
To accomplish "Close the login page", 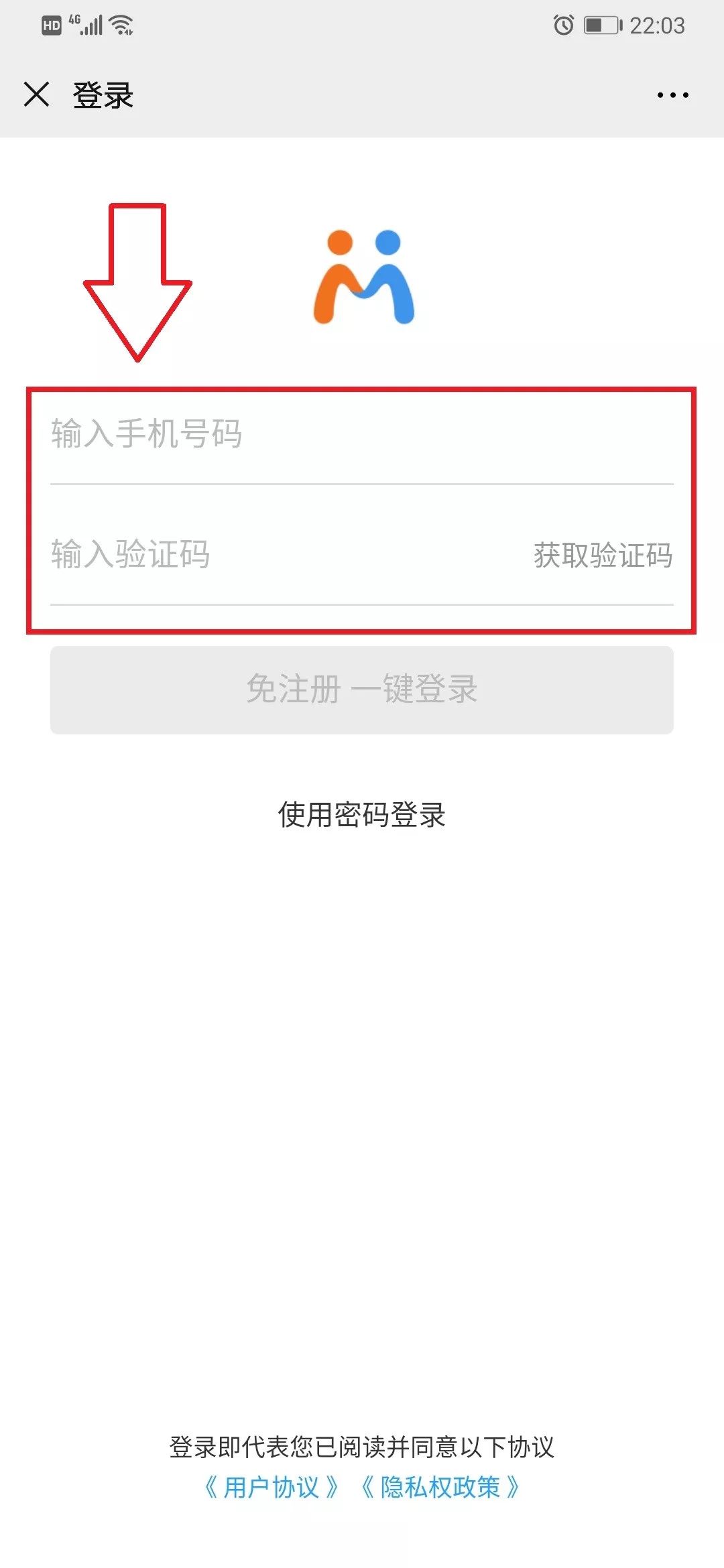I will point(36,94).
